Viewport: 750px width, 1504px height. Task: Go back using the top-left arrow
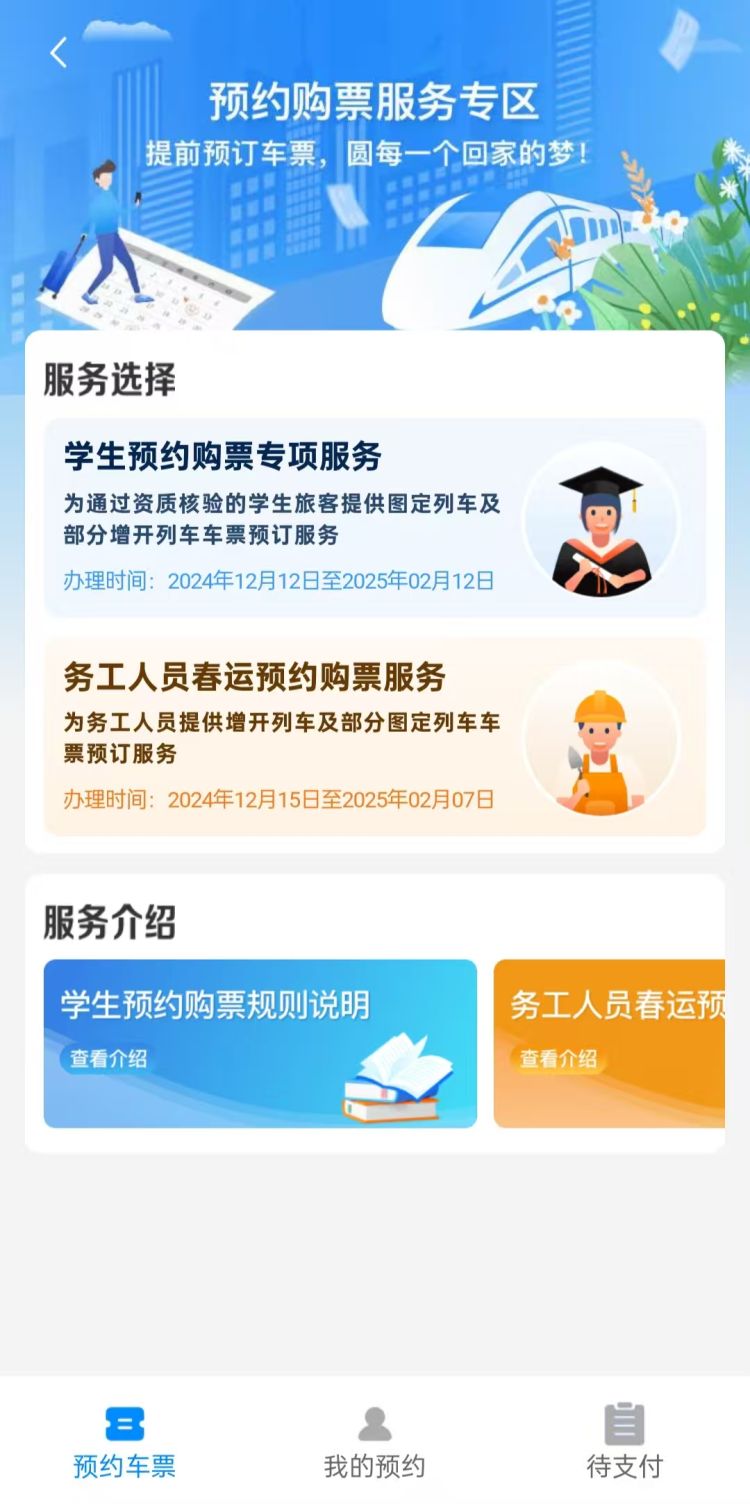point(59,53)
